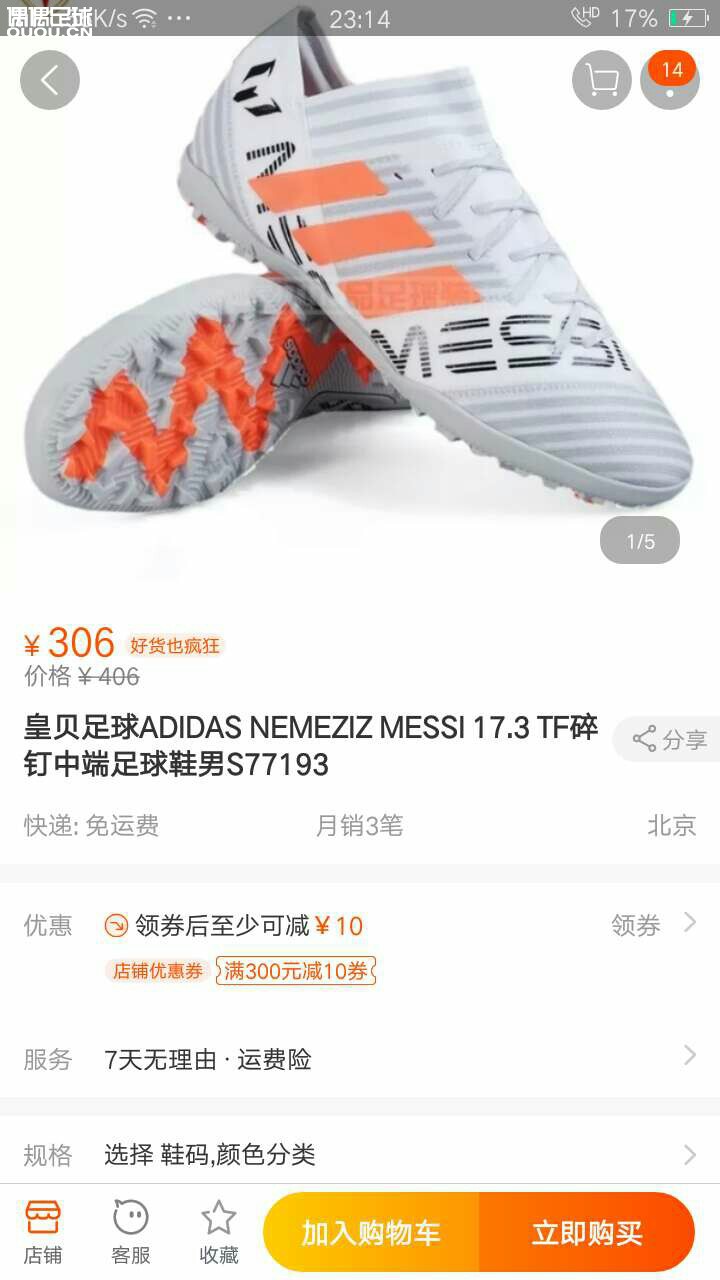Viewport: 720px width, 1280px height.
Task: Open the shopping cart icon
Action: tap(601, 80)
